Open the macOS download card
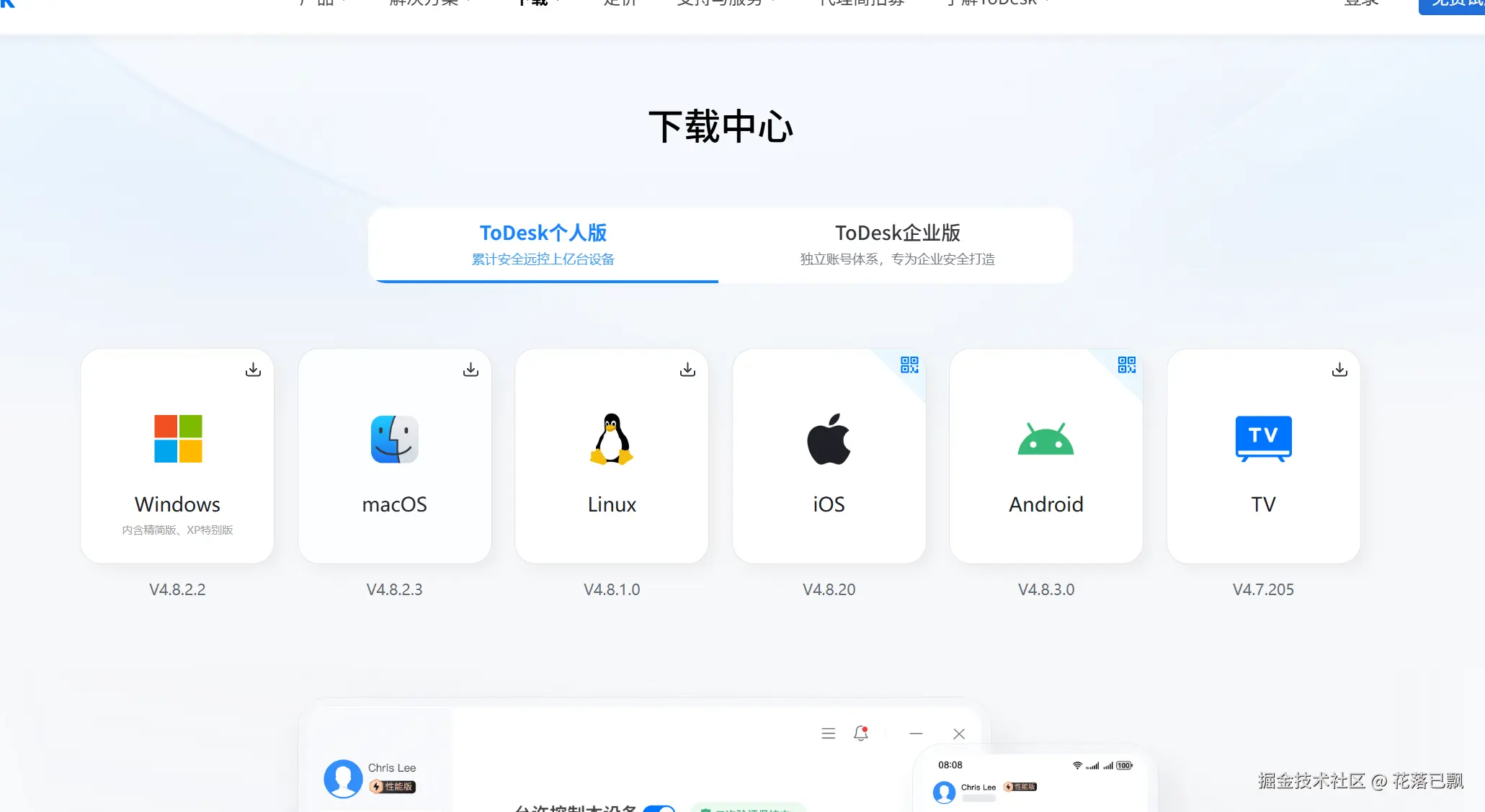Viewport: 1485px width, 812px height. pyautogui.click(x=395, y=456)
